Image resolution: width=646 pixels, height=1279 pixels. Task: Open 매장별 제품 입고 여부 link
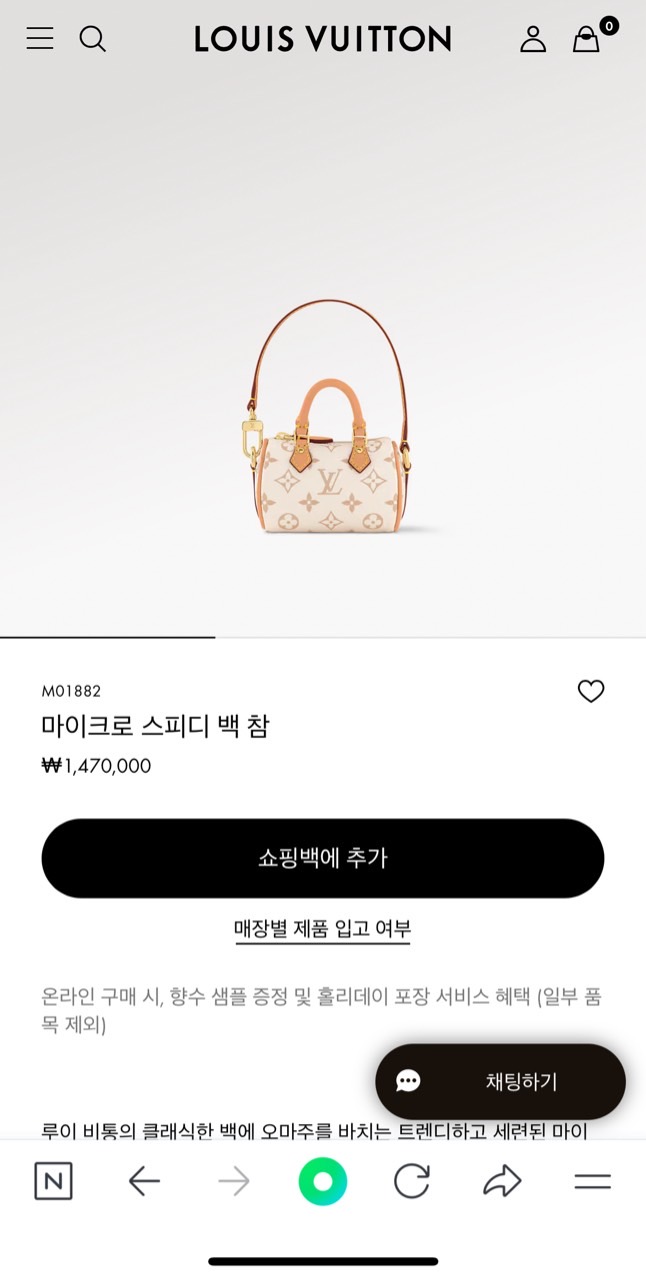(322, 929)
